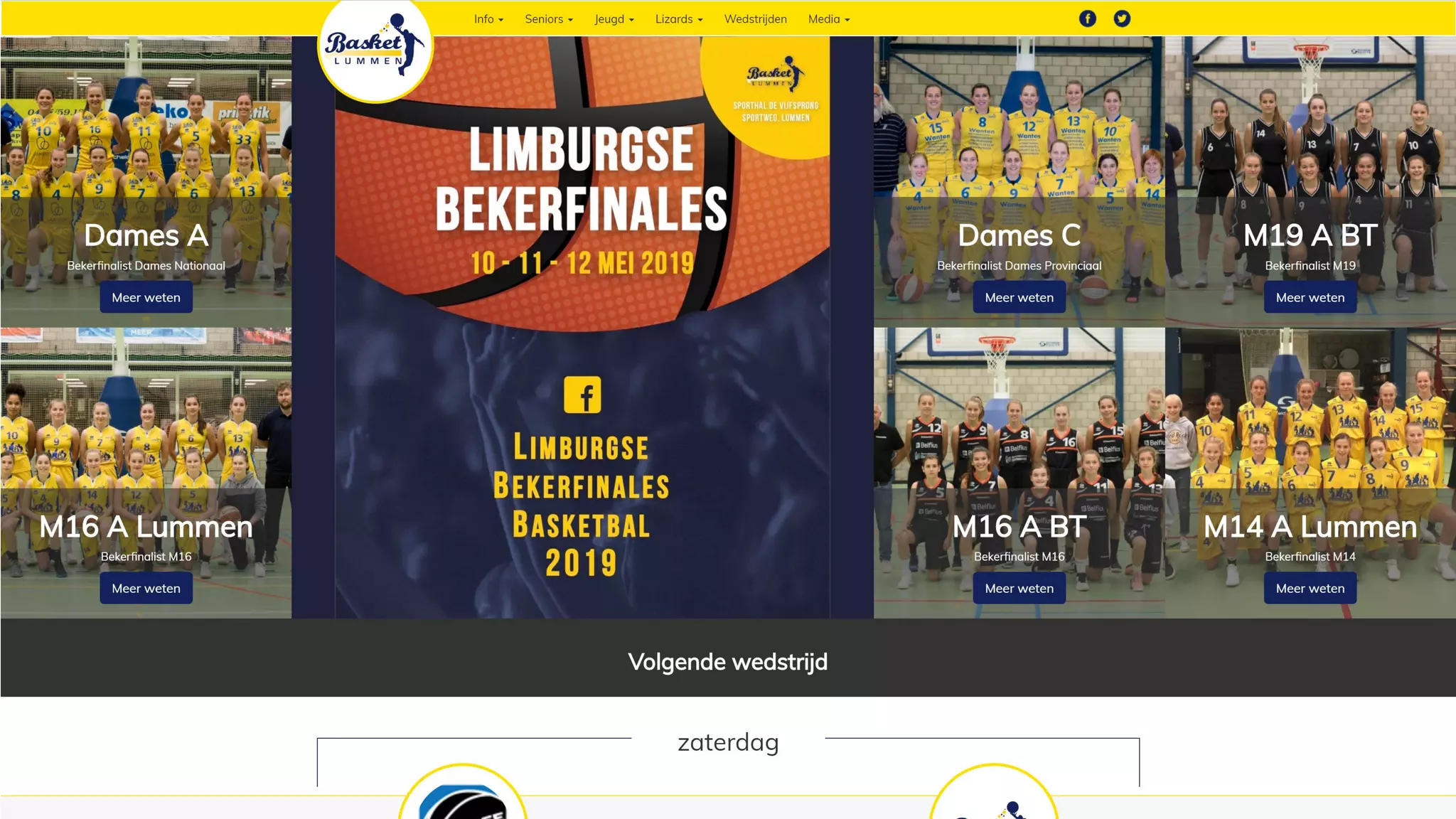Expand the Jeugd dropdown
The image size is (1456, 819).
coord(614,19)
